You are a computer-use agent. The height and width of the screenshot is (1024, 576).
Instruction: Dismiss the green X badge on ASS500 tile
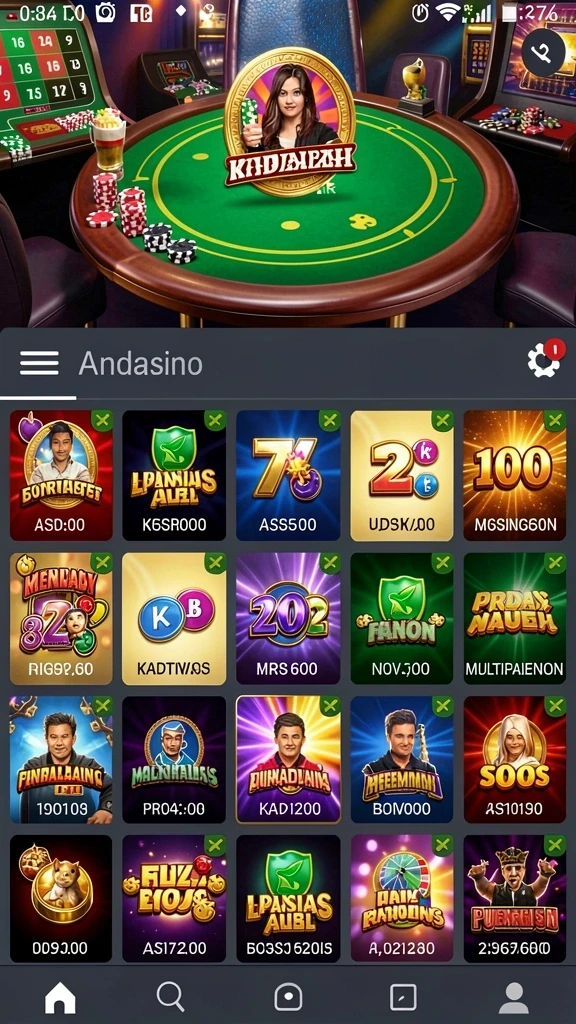tap(330, 420)
